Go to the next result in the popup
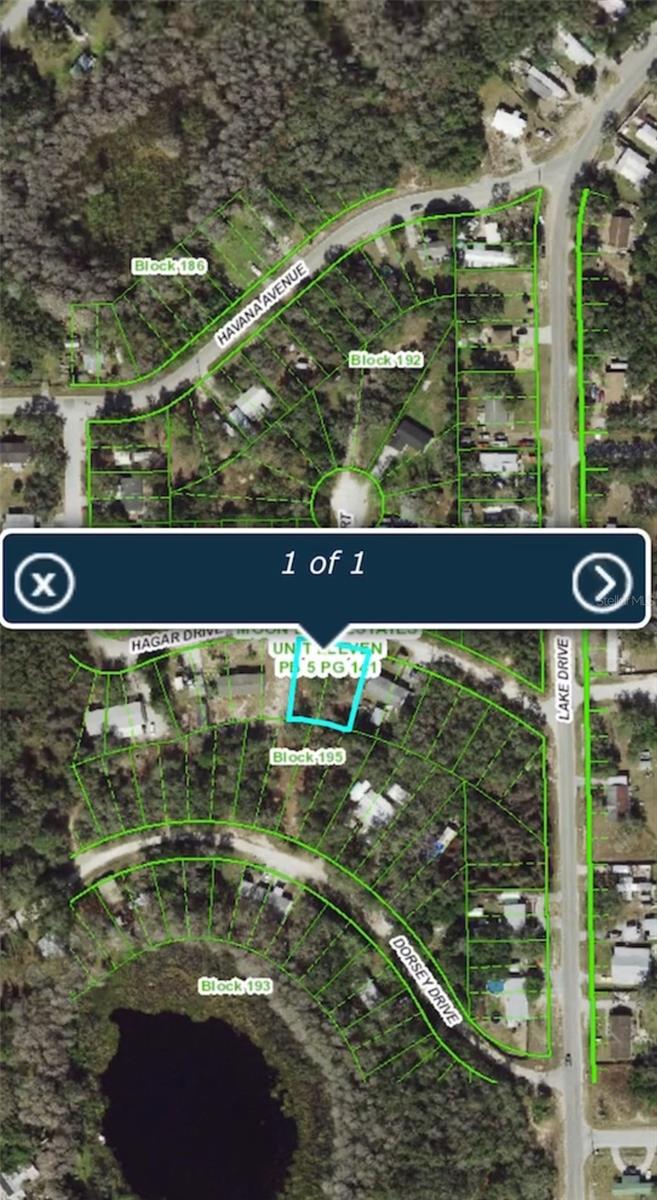This screenshot has width=657, height=1200. pyautogui.click(x=602, y=581)
